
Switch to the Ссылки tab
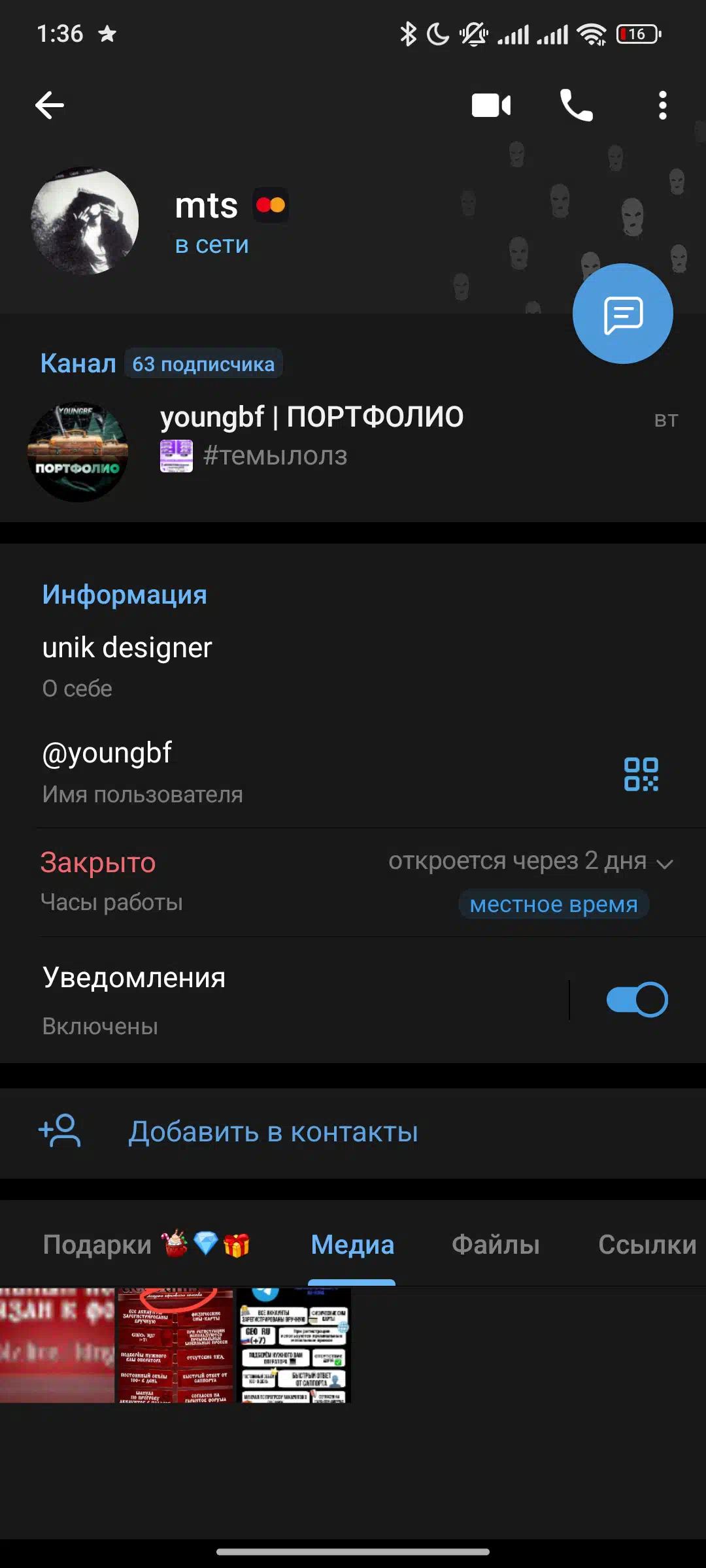click(x=647, y=1245)
